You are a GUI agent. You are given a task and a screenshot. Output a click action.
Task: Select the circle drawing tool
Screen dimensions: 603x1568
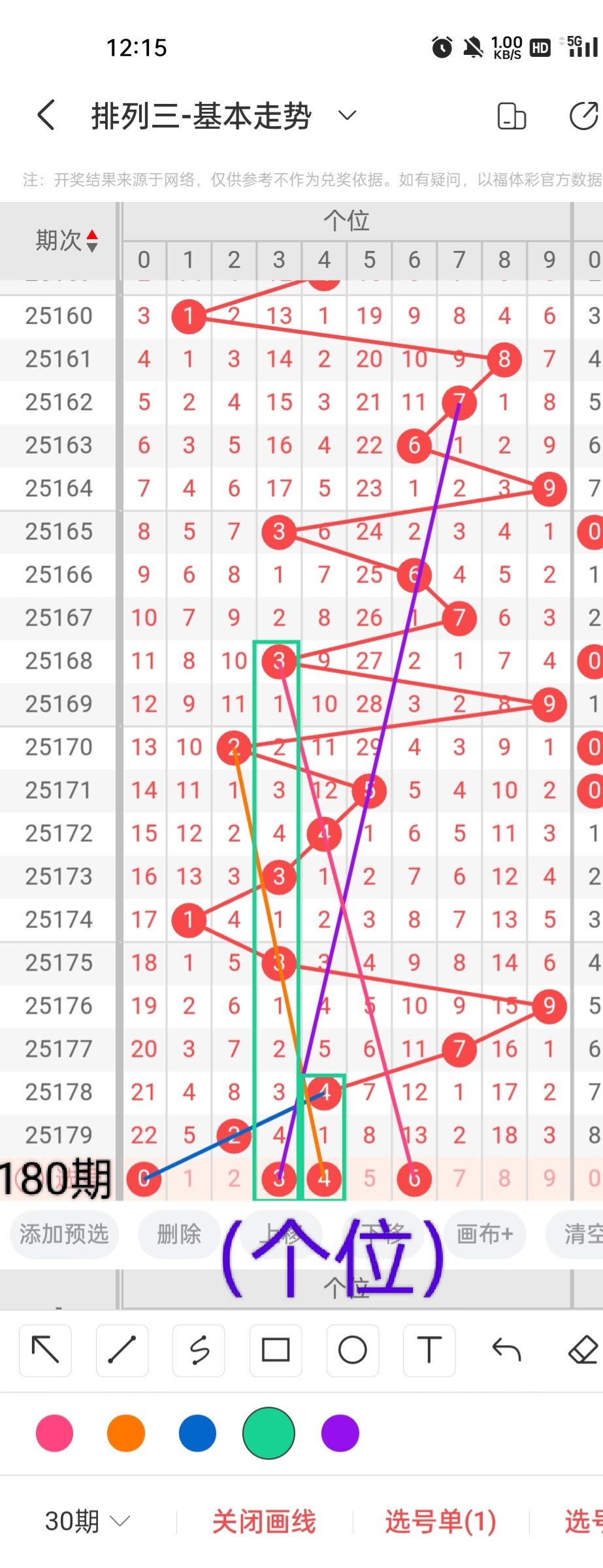pyautogui.click(x=353, y=1350)
